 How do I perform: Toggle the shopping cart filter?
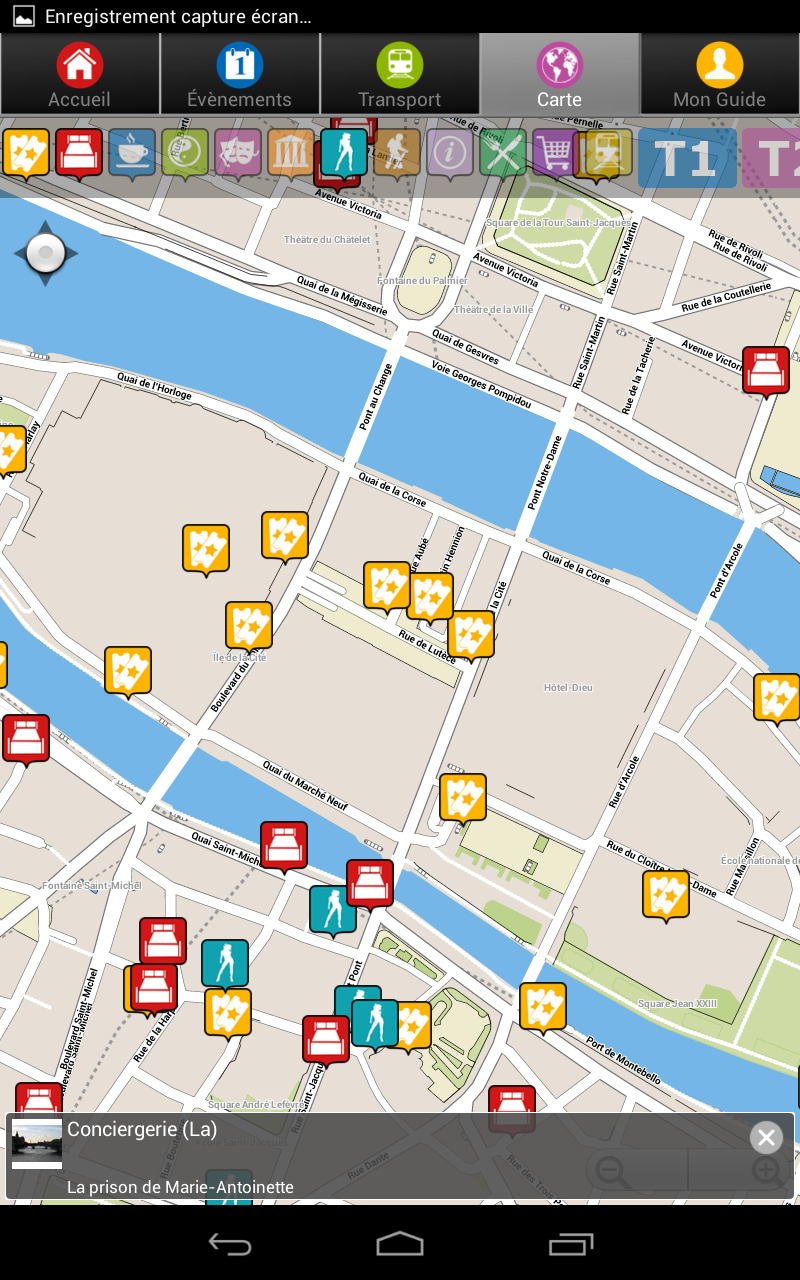point(555,153)
